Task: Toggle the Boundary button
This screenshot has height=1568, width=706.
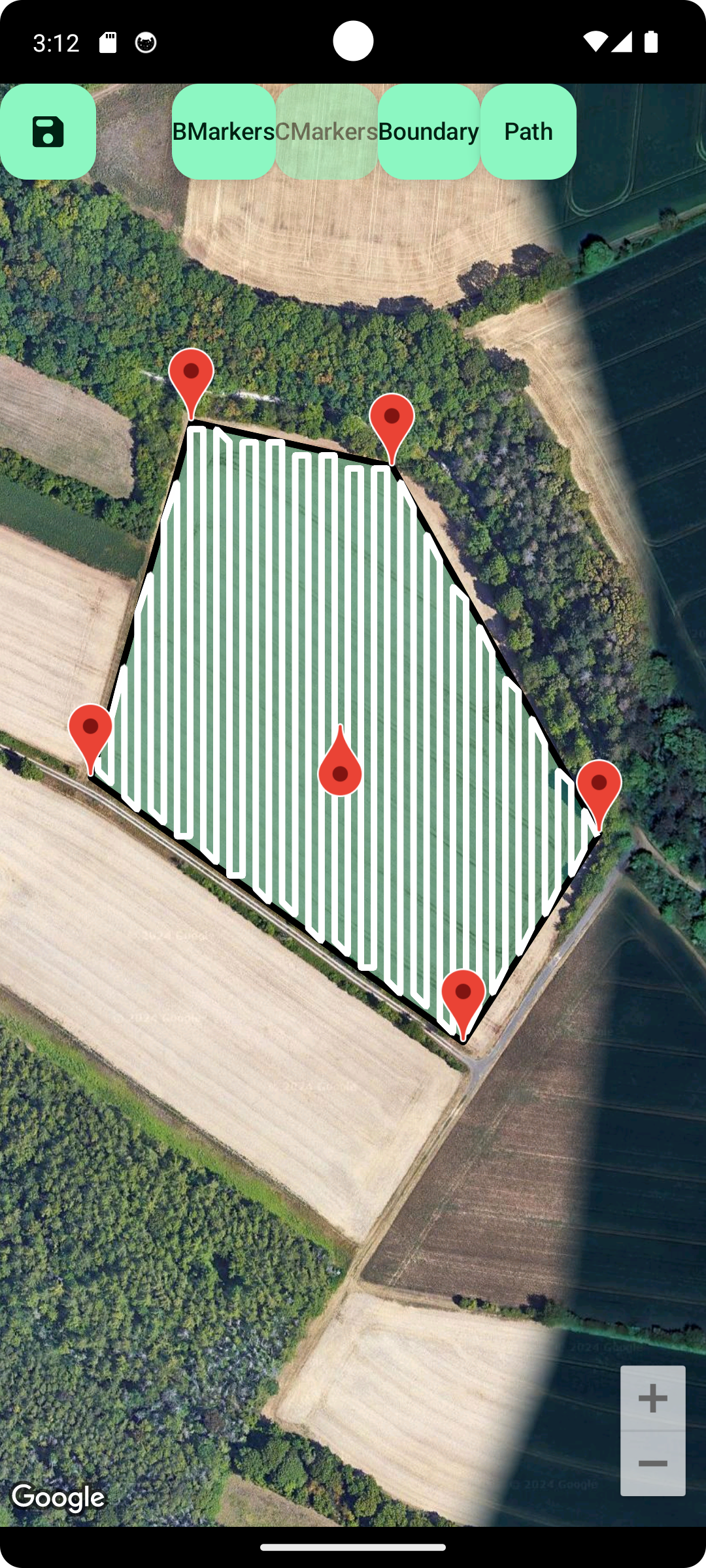Action: click(428, 131)
